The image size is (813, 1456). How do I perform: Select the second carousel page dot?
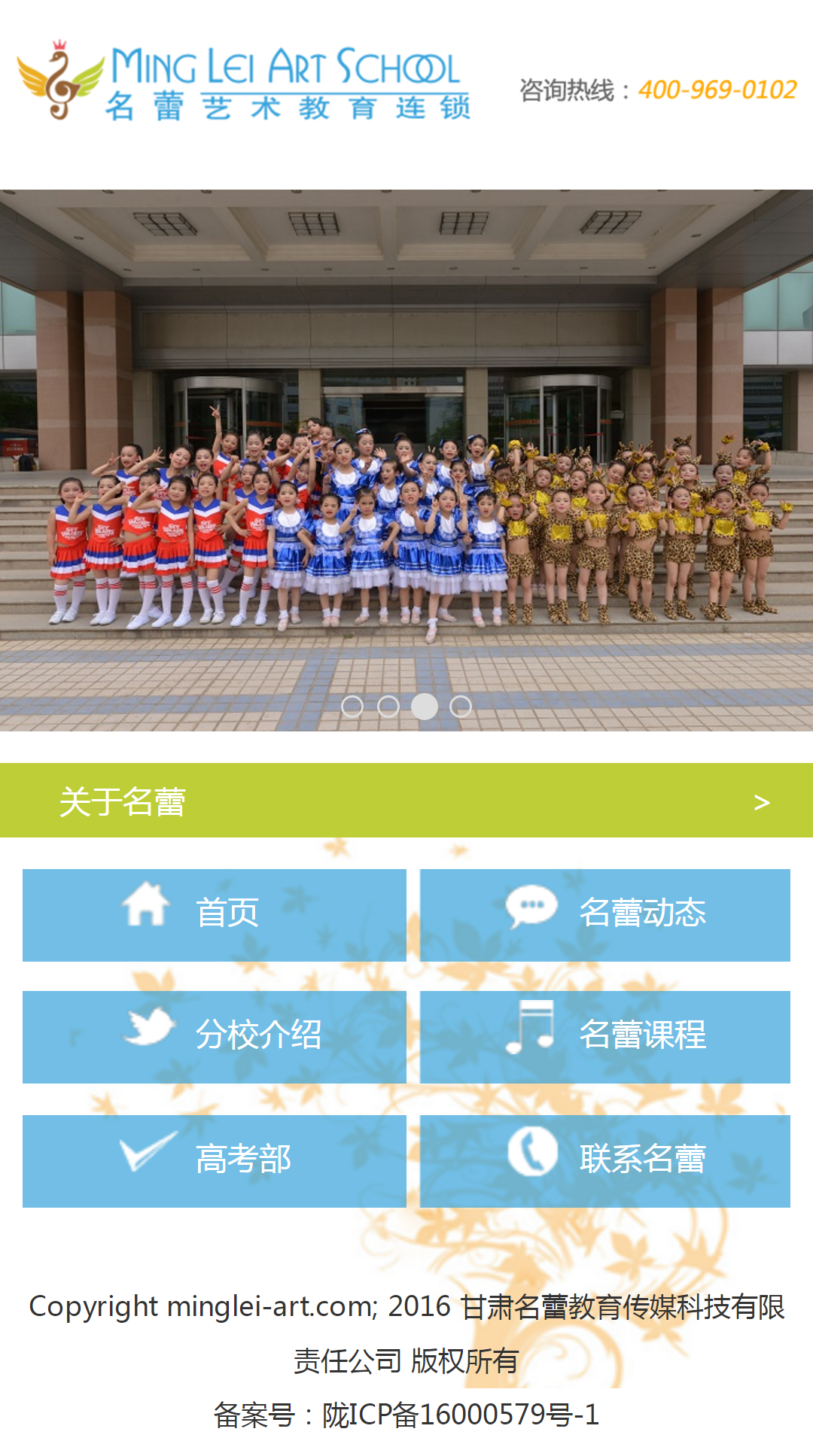388,707
